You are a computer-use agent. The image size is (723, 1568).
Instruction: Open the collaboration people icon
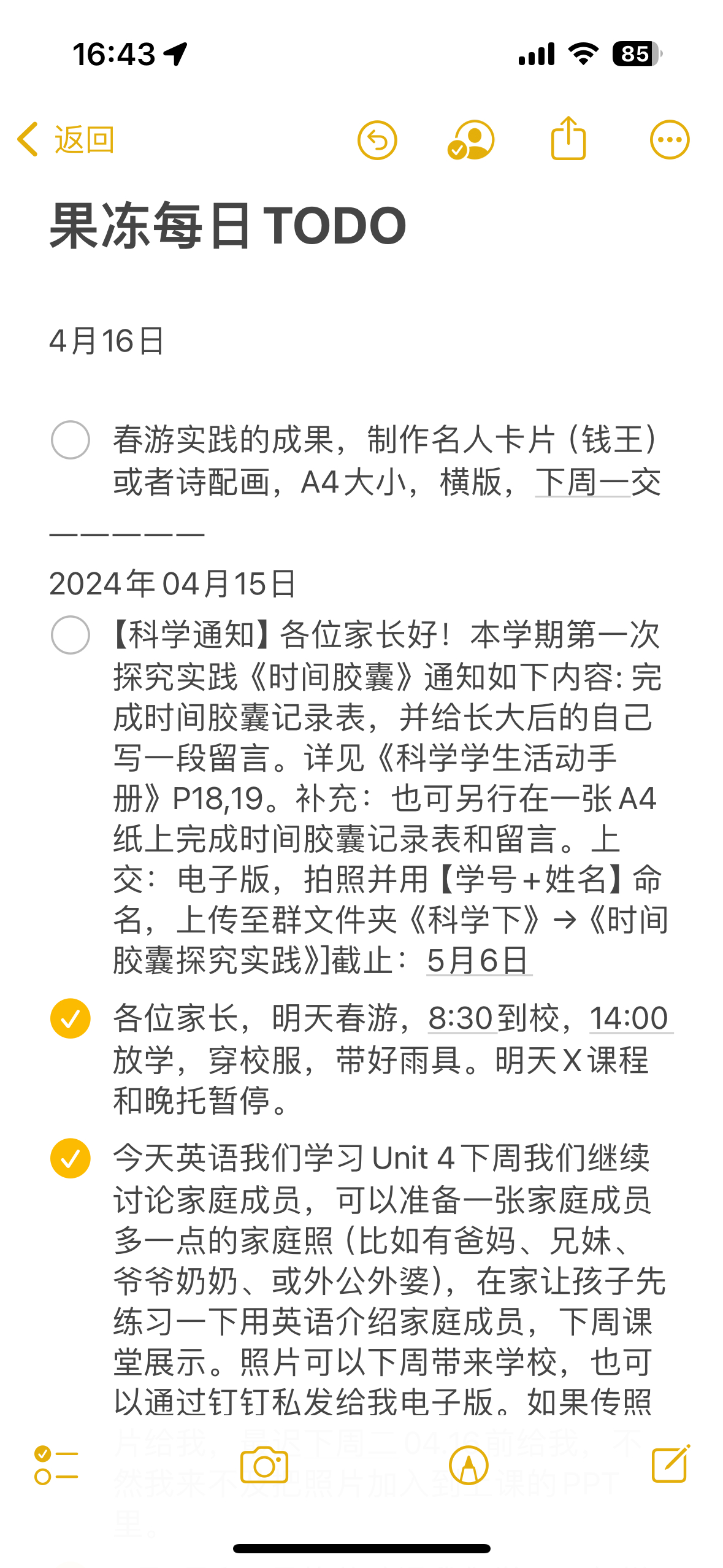pyautogui.click(x=470, y=140)
